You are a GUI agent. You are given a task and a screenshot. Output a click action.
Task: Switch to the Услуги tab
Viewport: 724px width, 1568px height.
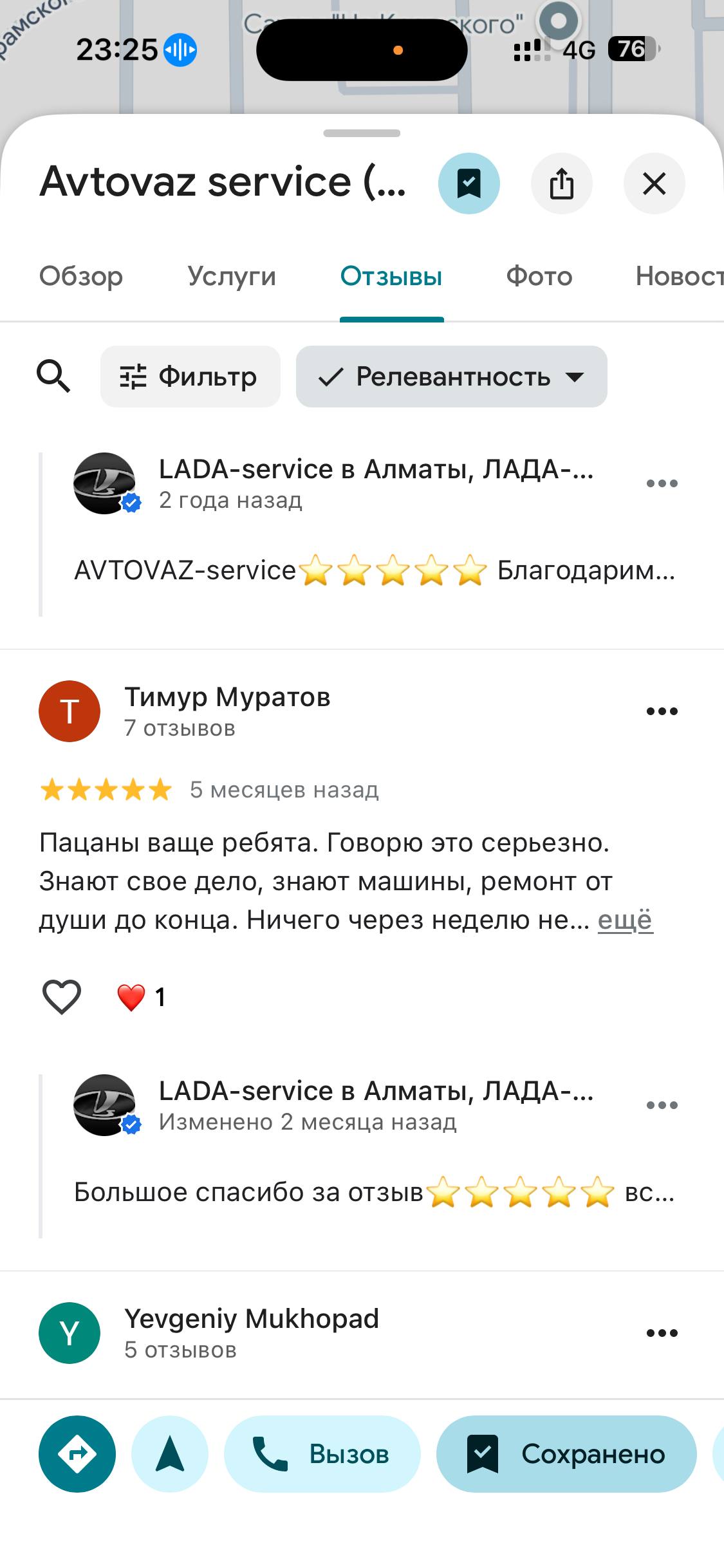[x=232, y=276]
